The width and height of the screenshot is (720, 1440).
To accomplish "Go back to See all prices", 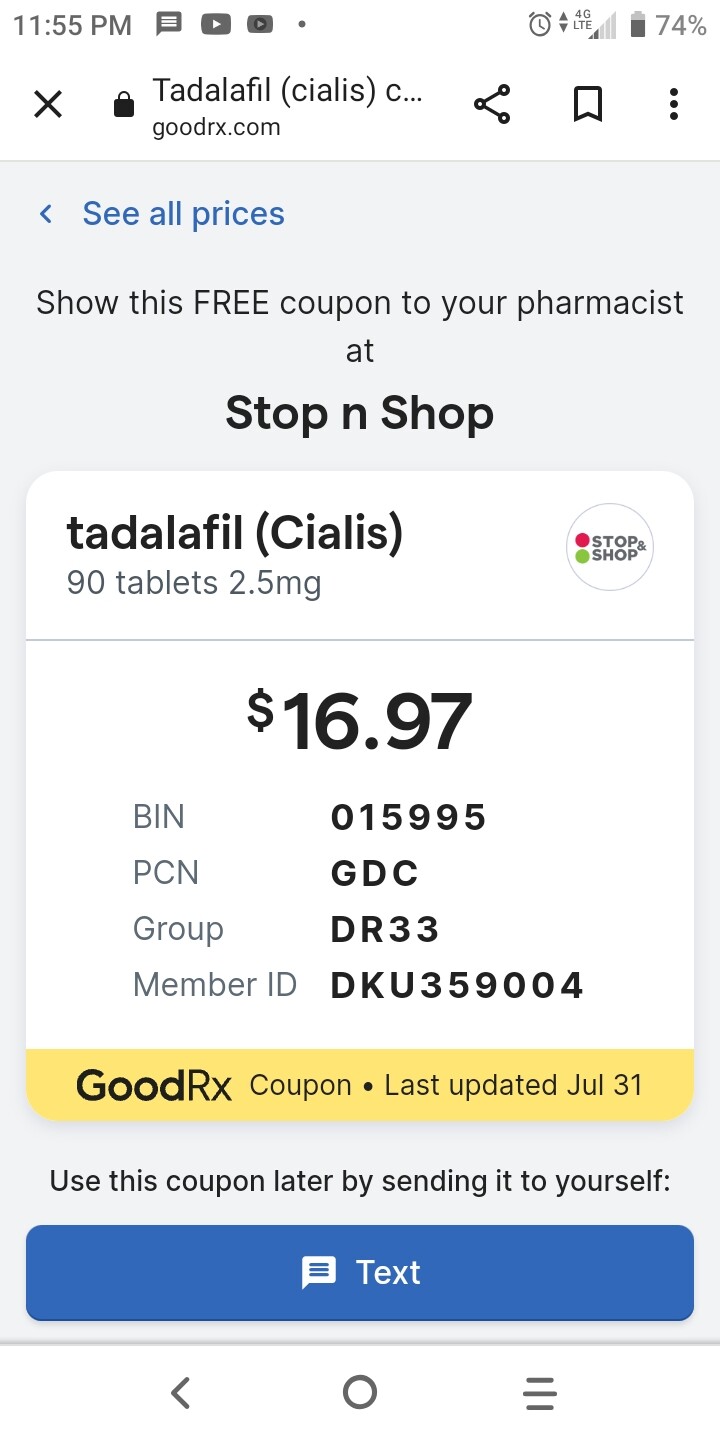I will [162, 213].
